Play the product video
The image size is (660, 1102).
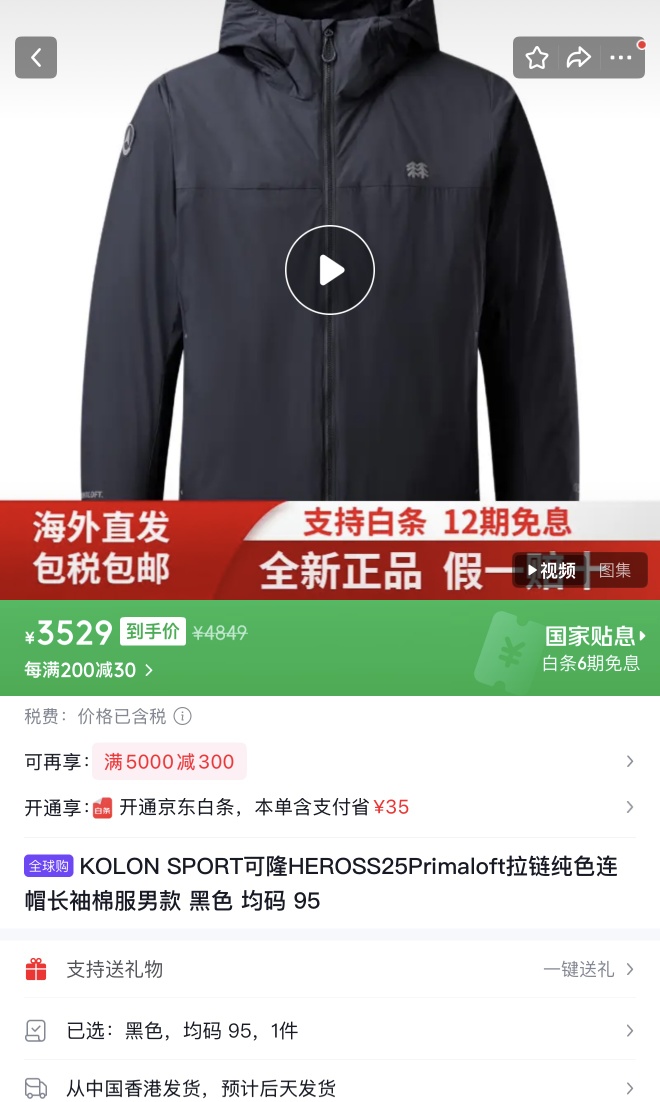pos(330,270)
